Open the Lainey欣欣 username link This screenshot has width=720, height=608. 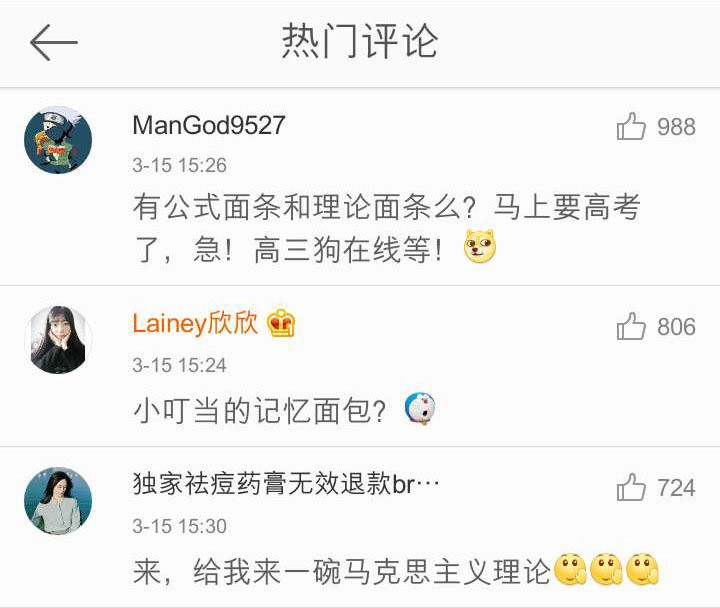coord(195,324)
